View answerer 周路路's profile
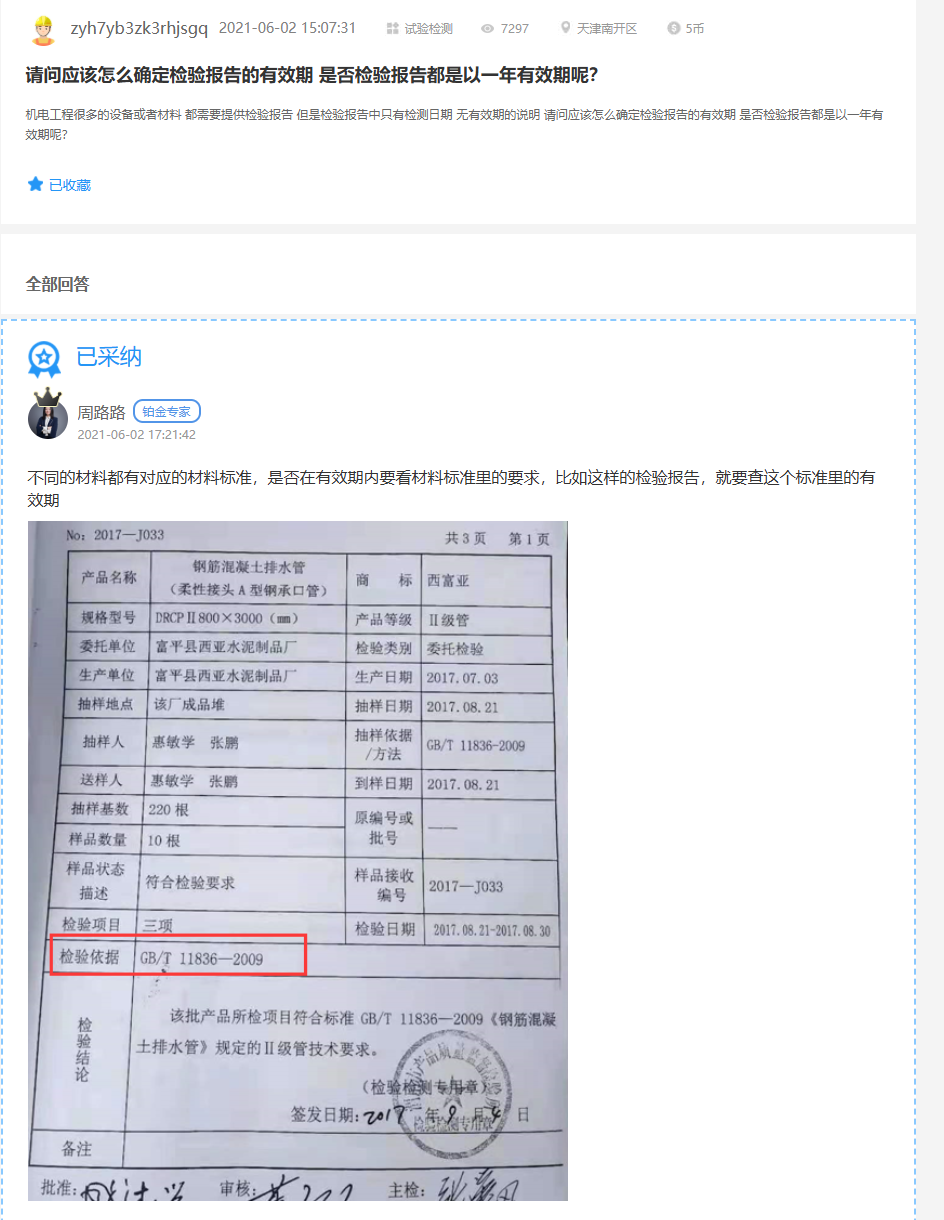Viewport: 944px width, 1220px height. tap(102, 412)
